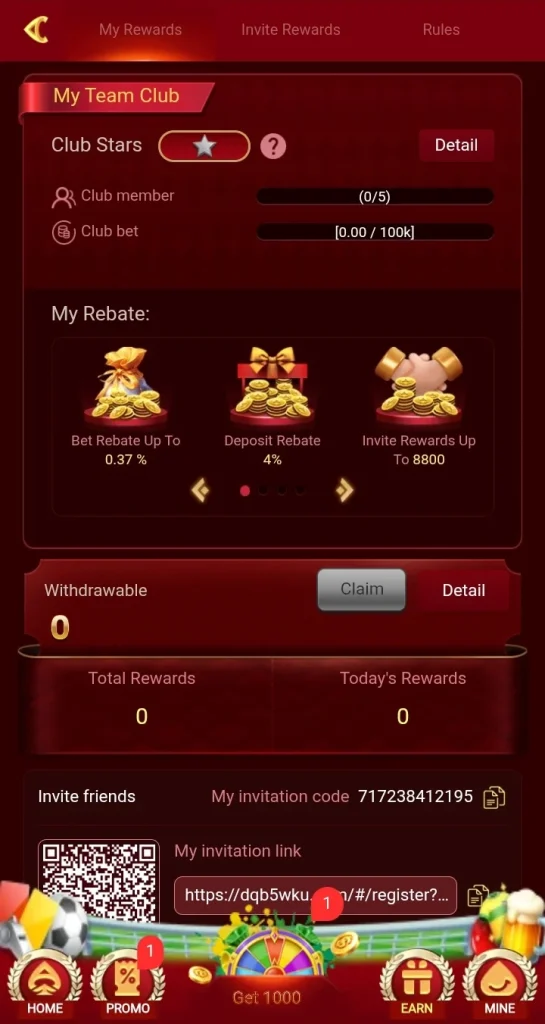Switch to the My Rewards tab
The width and height of the screenshot is (545, 1024).
[140, 29]
